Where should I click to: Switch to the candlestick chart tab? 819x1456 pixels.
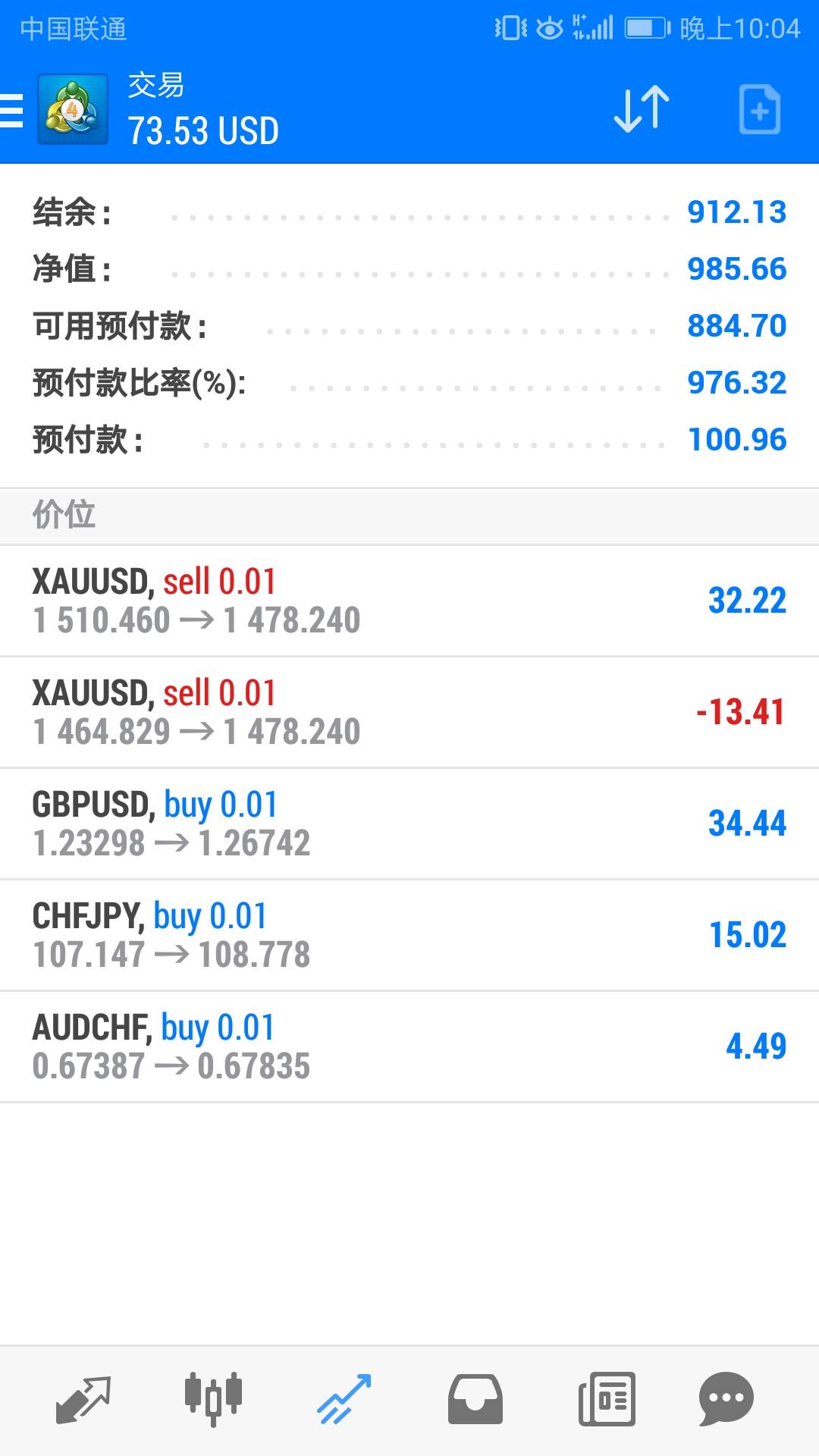pyautogui.click(x=213, y=1399)
